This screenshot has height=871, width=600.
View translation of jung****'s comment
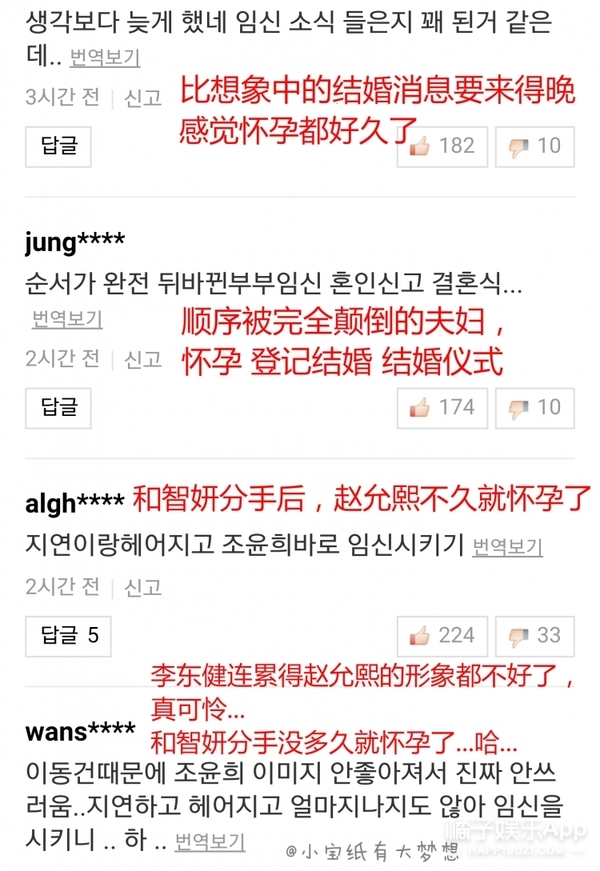pos(67,320)
